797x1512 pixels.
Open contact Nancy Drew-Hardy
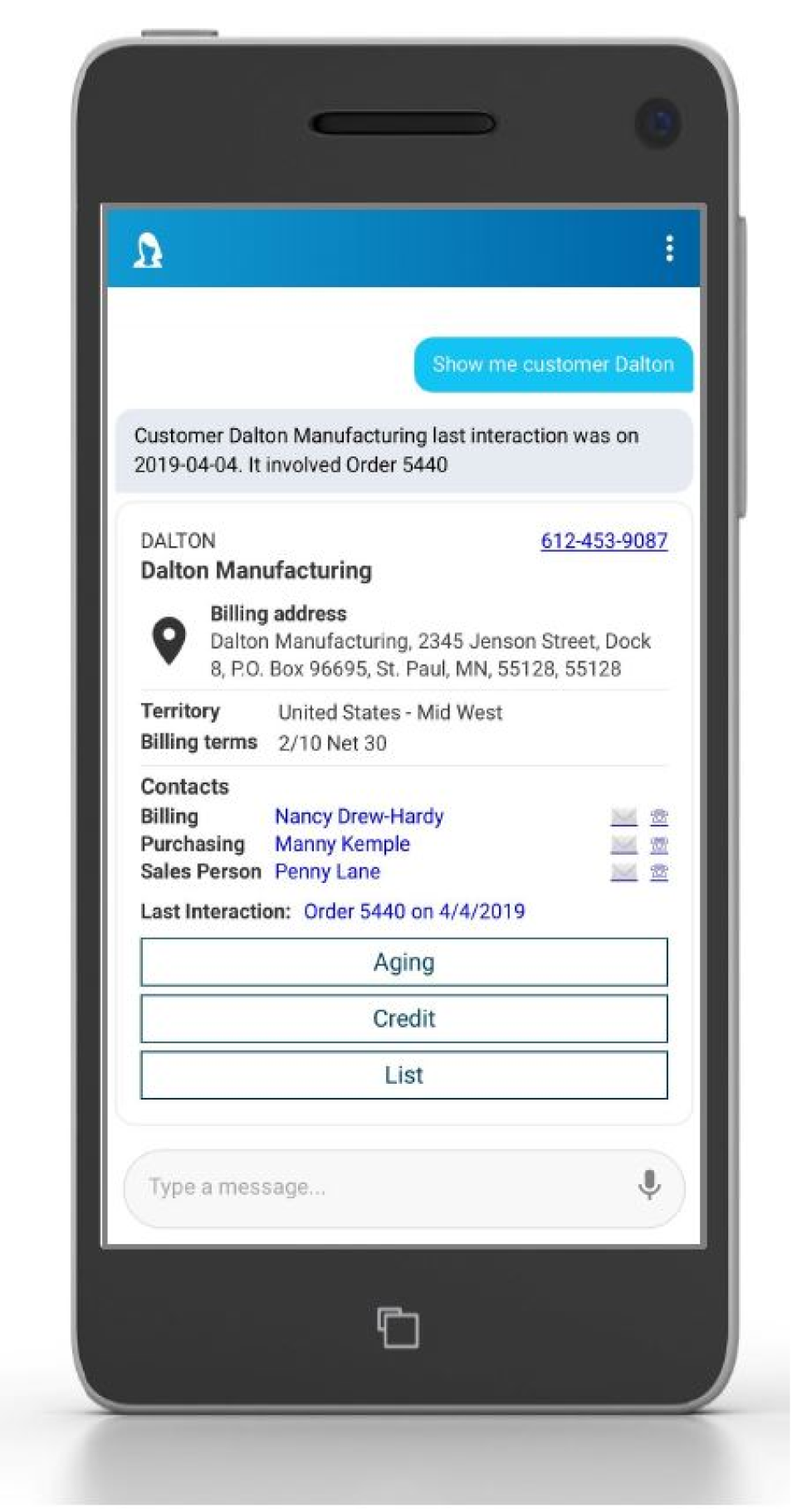click(359, 817)
